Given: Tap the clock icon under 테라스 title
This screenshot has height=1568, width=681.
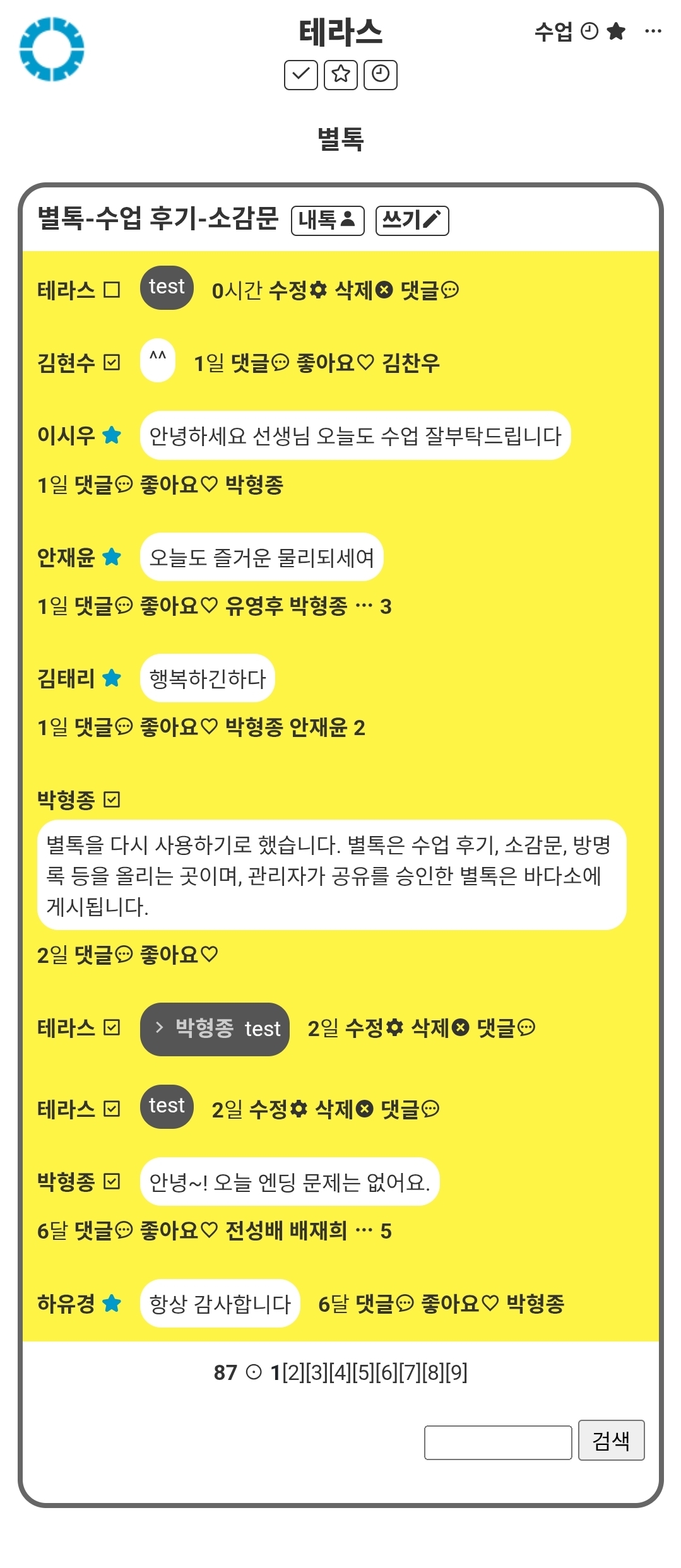Looking at the screenshot, I should tap(381, 74).
